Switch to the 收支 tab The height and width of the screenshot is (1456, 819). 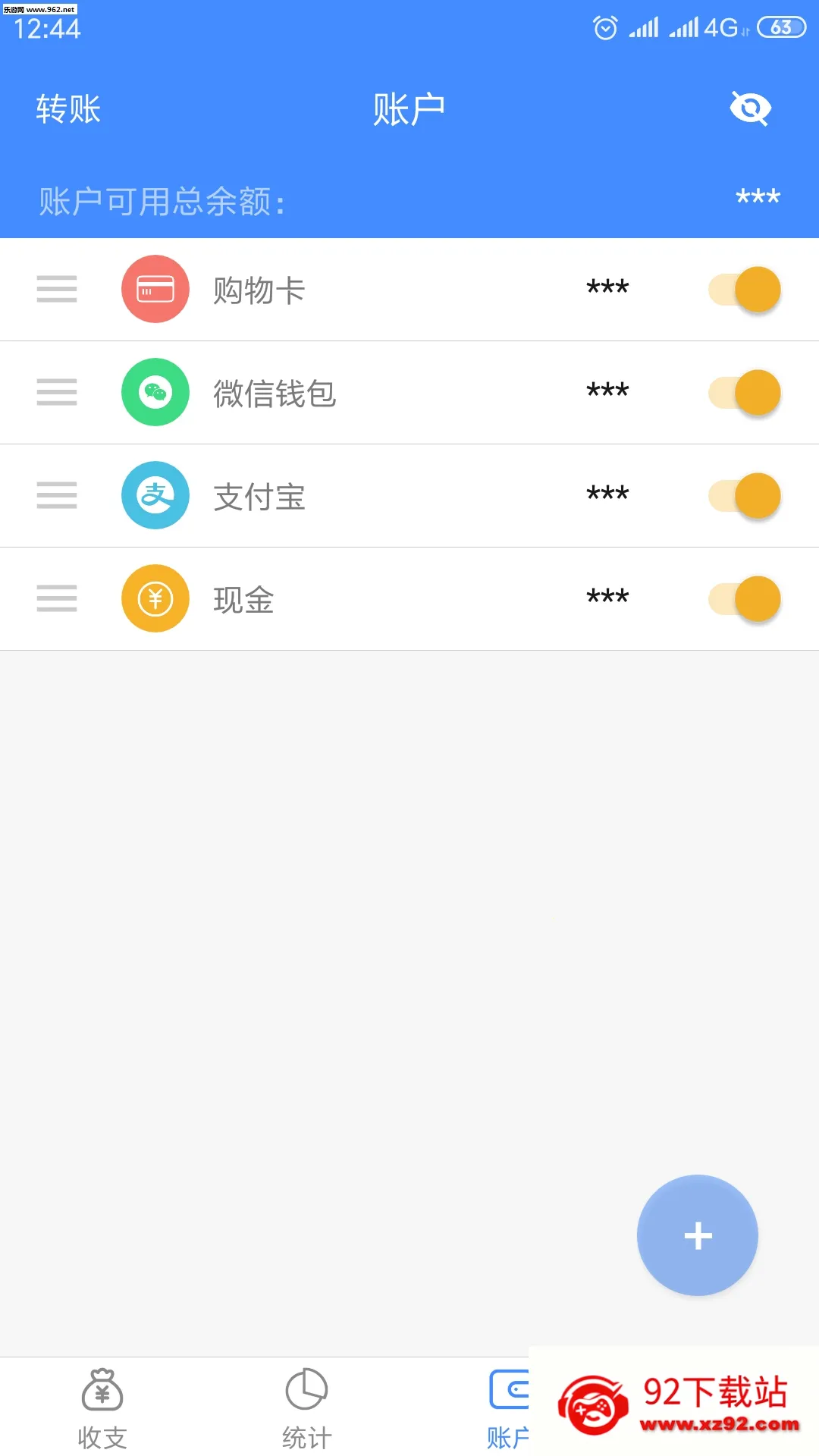point(102,1408)
